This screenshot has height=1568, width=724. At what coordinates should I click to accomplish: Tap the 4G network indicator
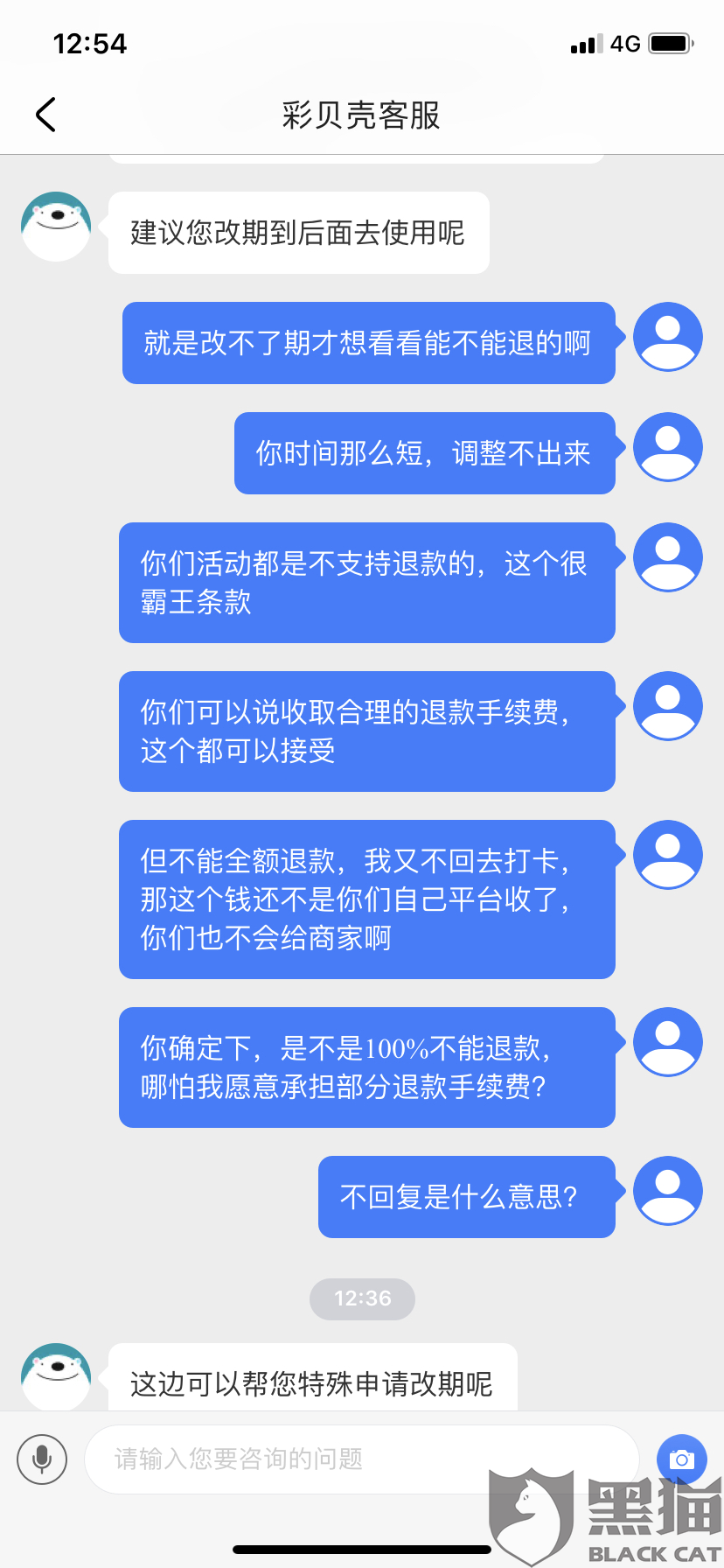click(x=628, y=42)
